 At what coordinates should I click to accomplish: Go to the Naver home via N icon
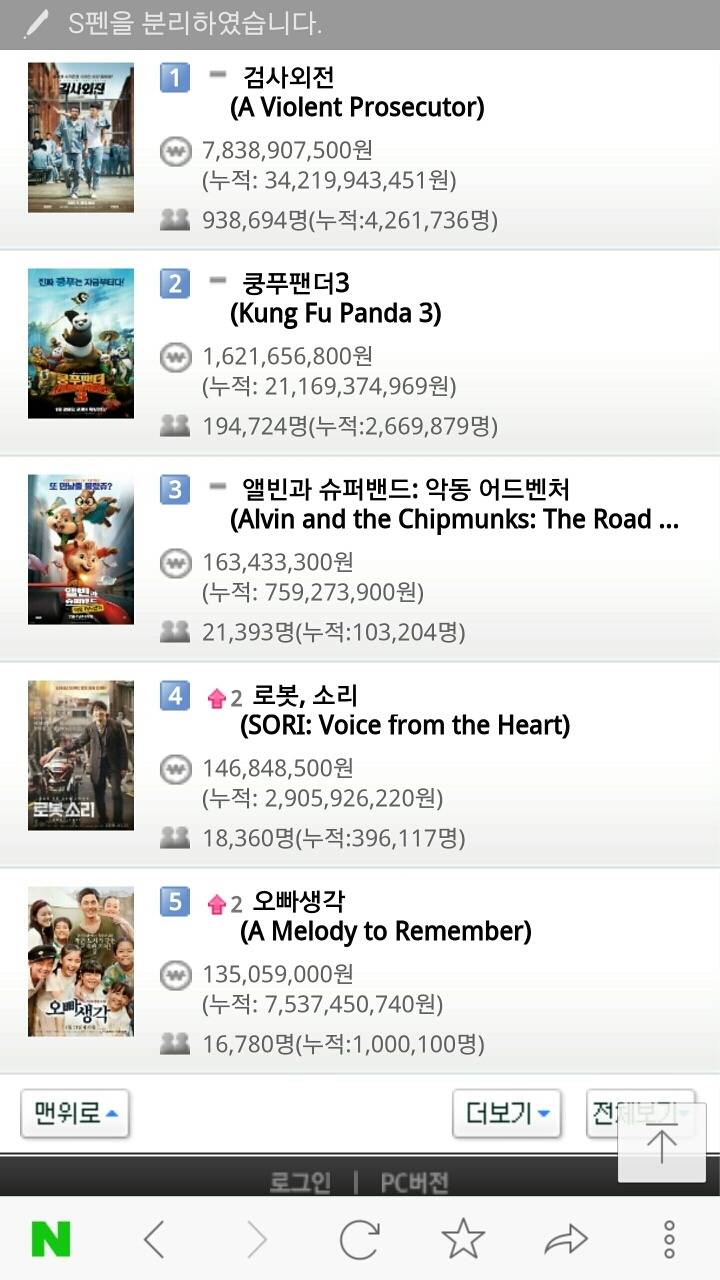pos(51,1240)
